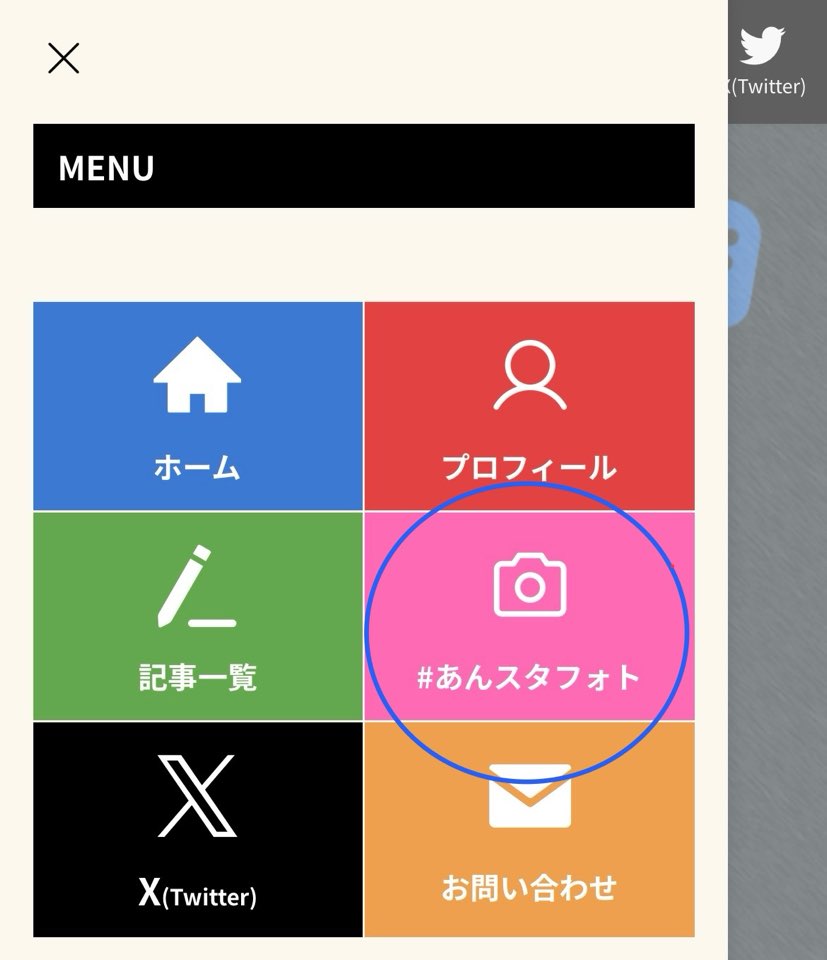Open #あんスタフォト photo section
827x960 pixels.
pos(529,616)
